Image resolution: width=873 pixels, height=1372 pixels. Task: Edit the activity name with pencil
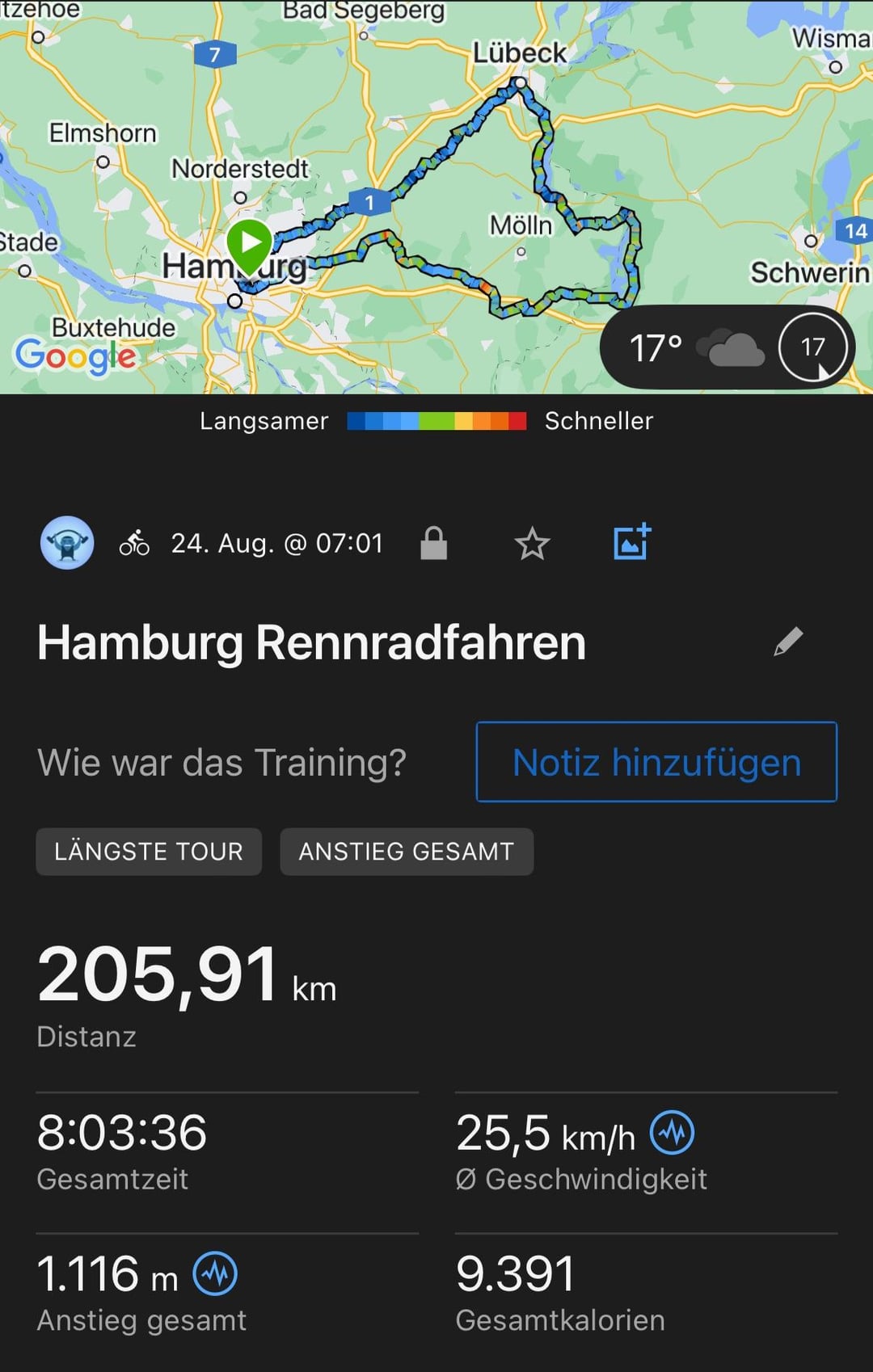(788, 642)
